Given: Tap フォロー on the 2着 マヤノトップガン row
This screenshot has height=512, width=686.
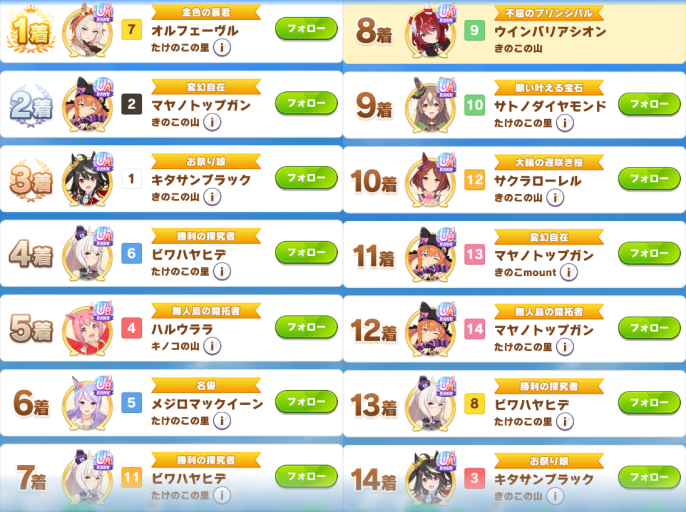Looking at the screenshot, I should point(306,103).
